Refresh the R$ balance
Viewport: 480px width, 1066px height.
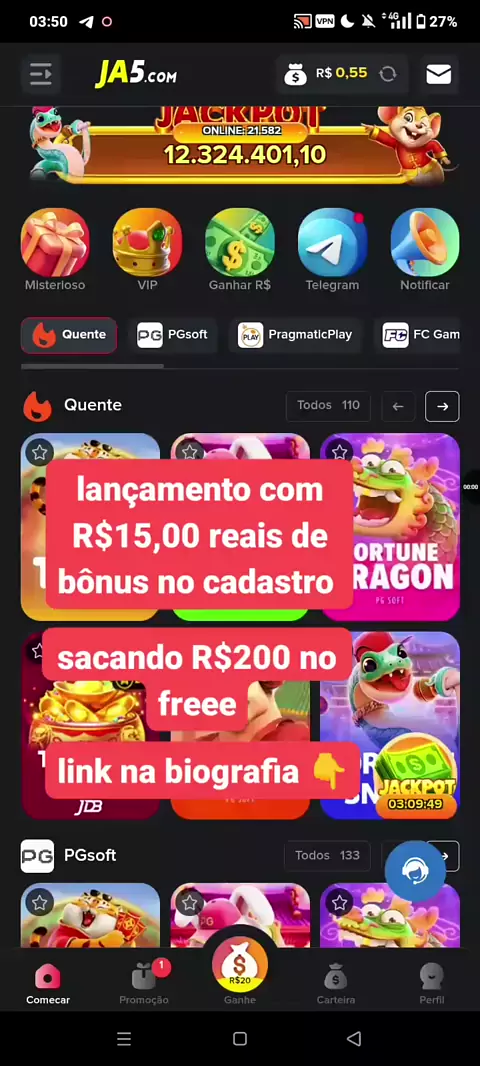click(x=388, y=73)
